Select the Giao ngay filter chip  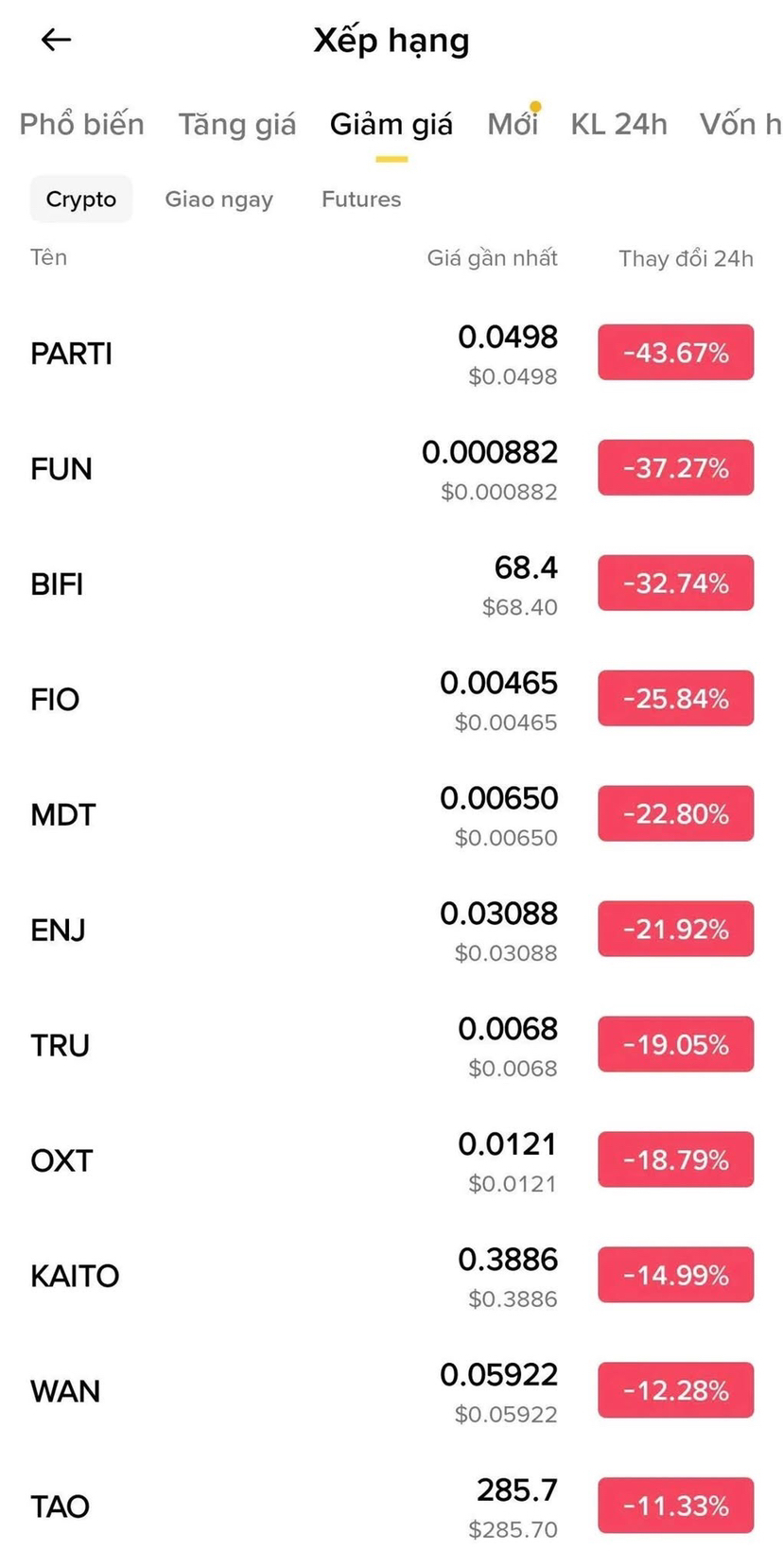point(218,200)
